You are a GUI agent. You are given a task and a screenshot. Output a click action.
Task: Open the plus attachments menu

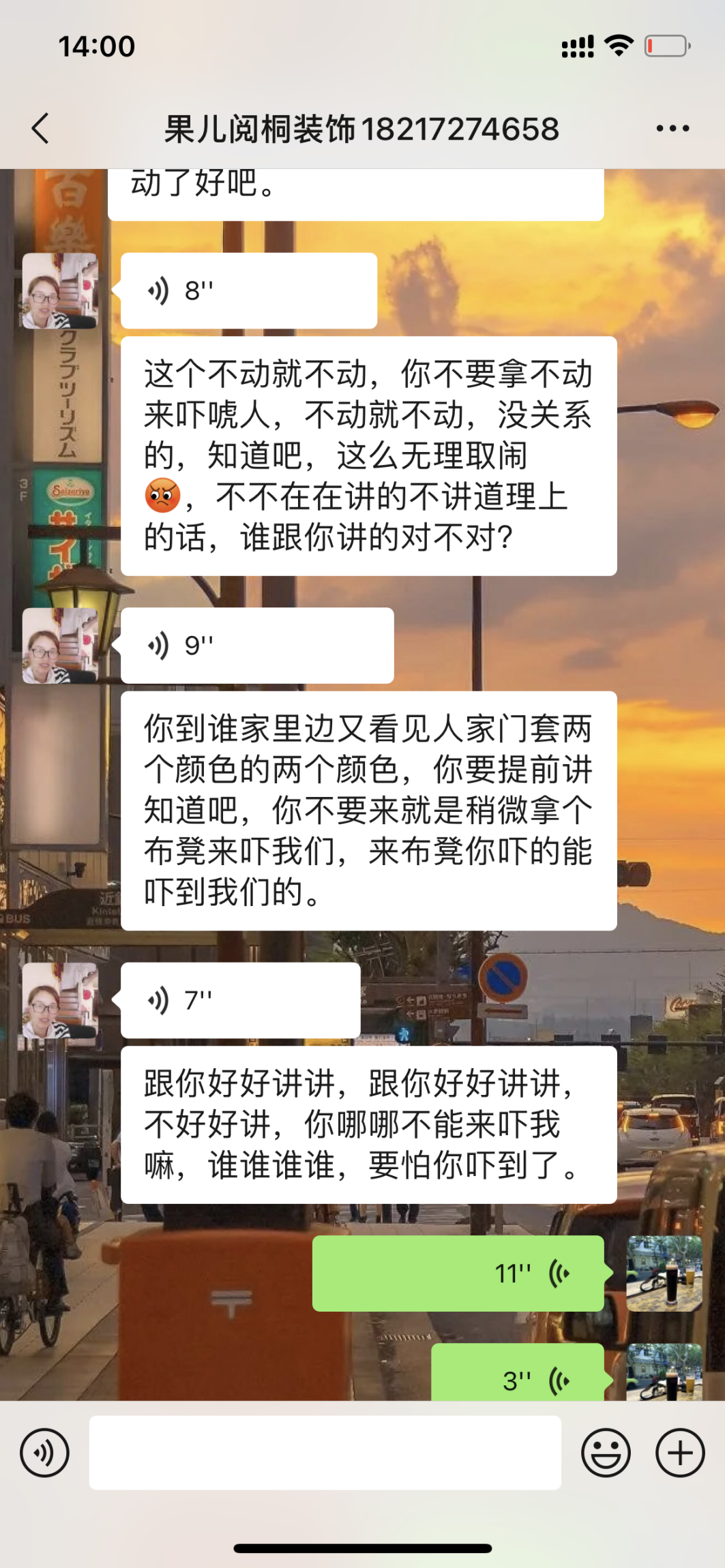tap(679, 1453)
